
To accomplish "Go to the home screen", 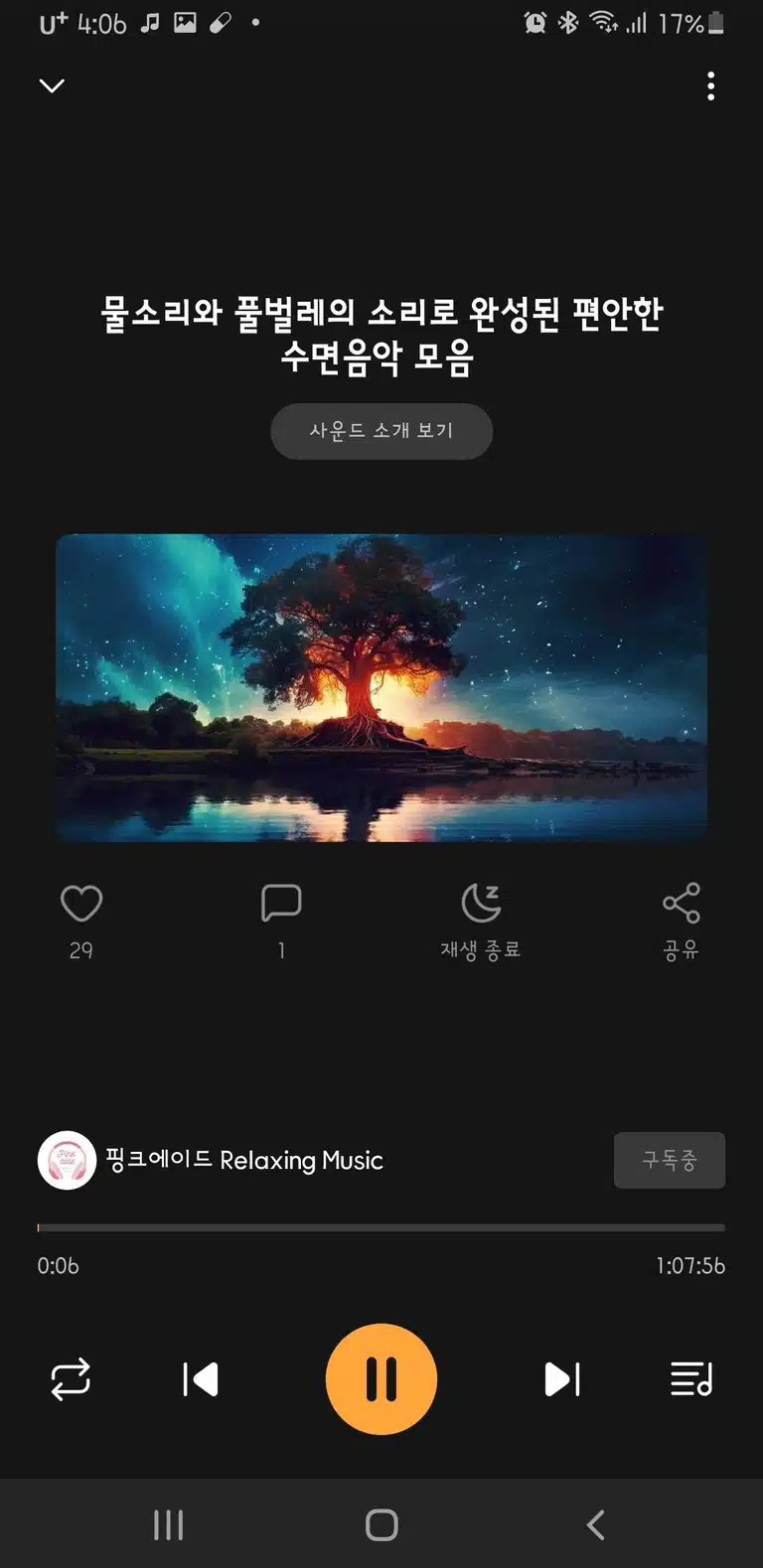I will [x=381, y=1524].
